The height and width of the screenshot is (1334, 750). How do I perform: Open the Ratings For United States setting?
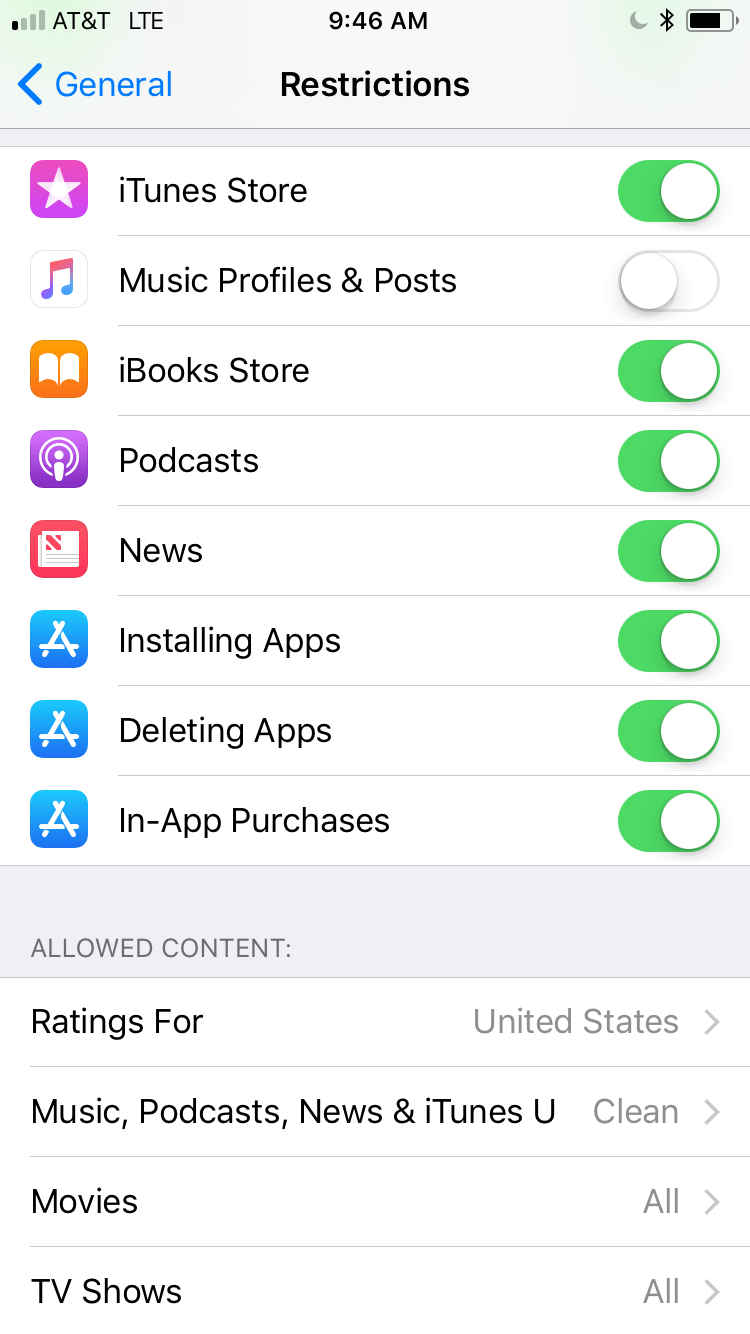(x=375, y=1021)
